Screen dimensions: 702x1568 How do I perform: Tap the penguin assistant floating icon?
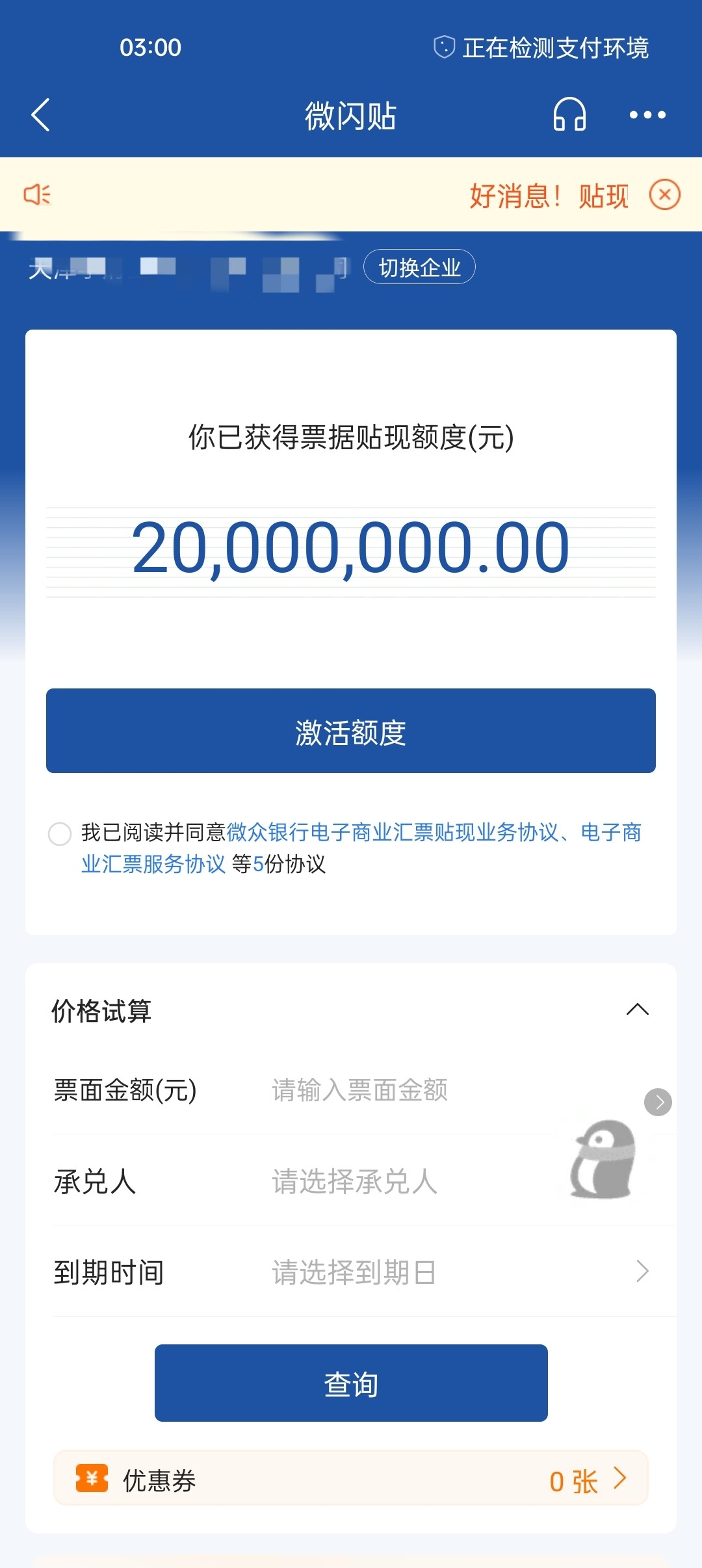[603, 1159]
